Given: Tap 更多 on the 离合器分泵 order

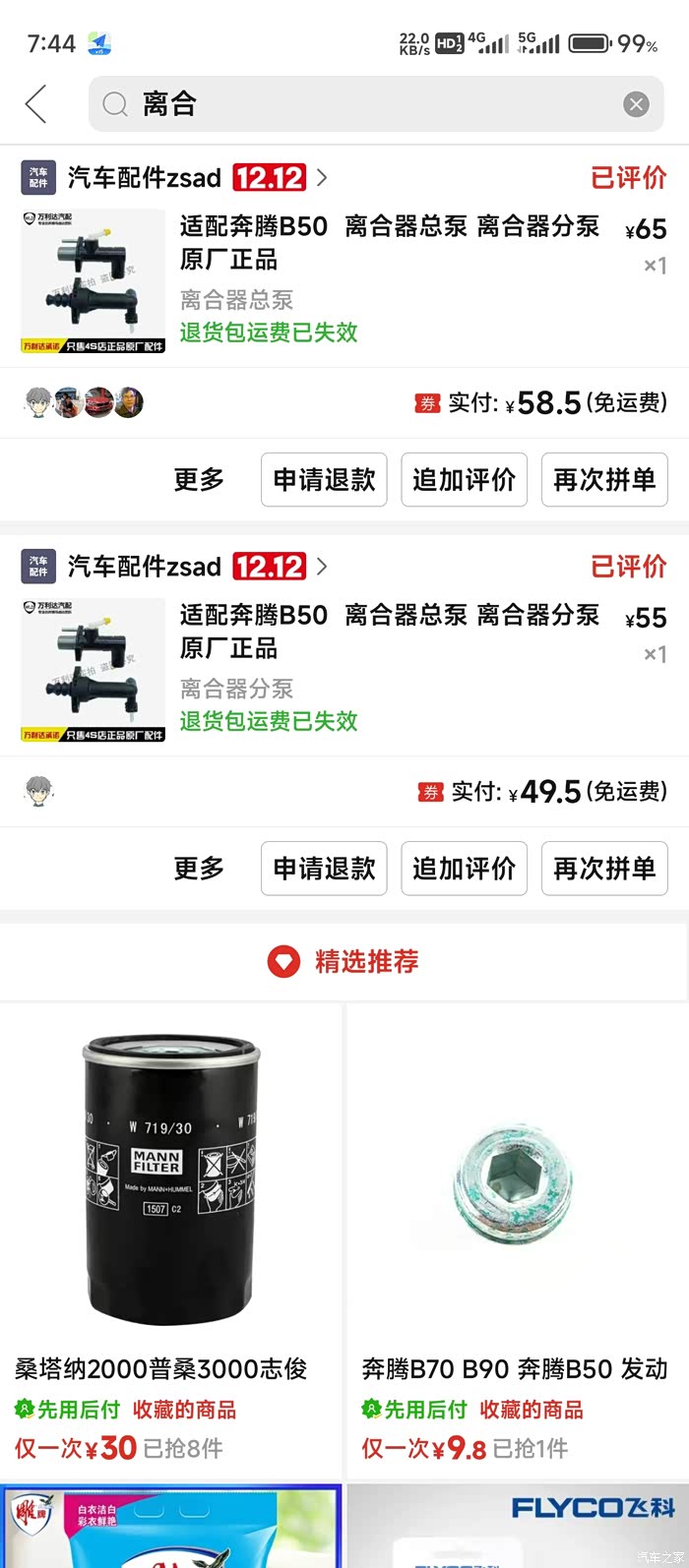Looking at the screenshot, I should [199, 869].
